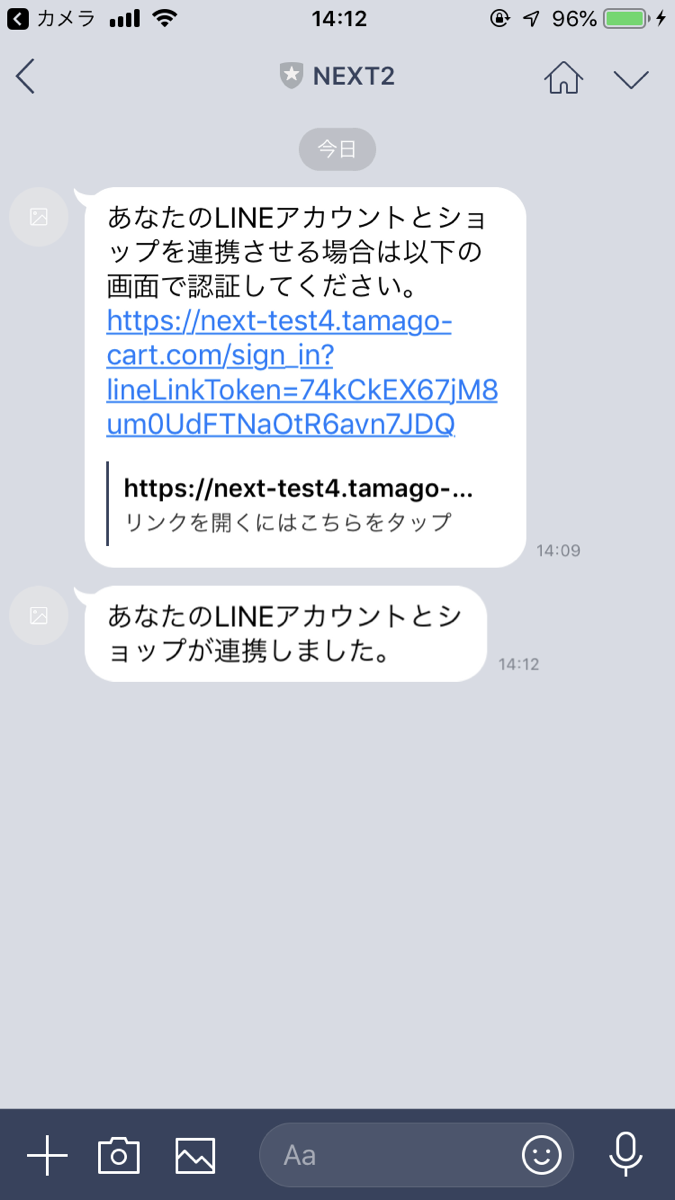Open the emoji and sticker picker
This screenshot has height=1200, width=675.
click(542, 1155)
